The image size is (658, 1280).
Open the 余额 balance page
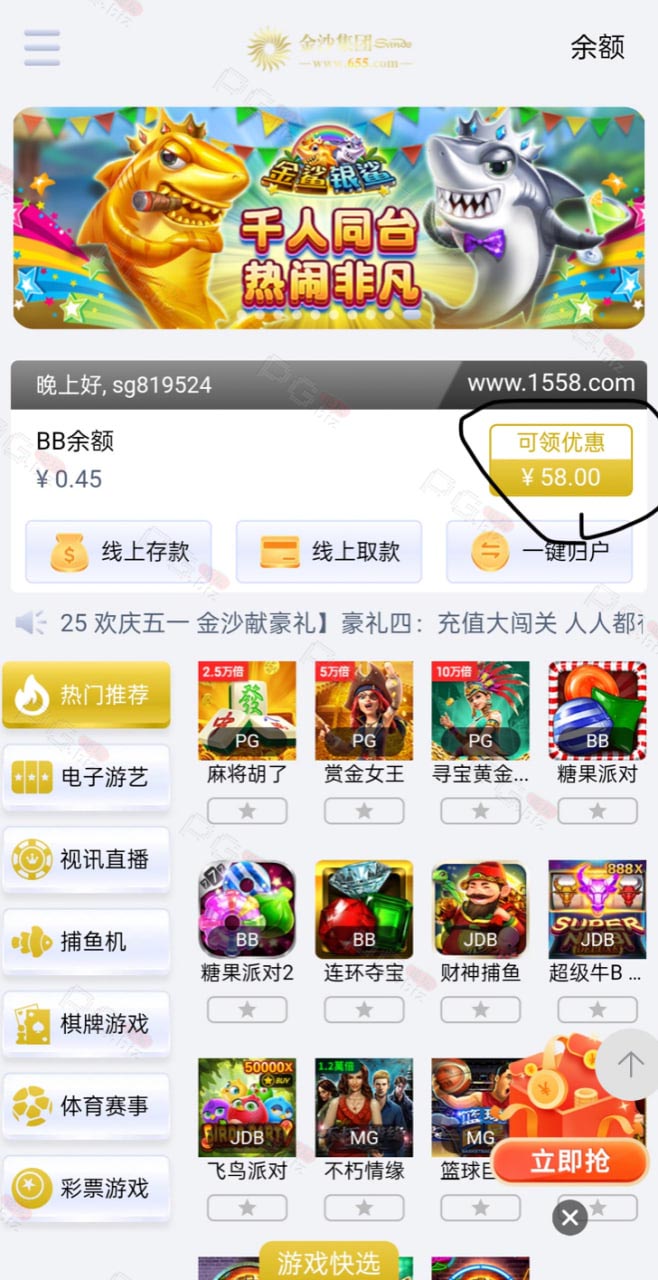pos(597,47)
